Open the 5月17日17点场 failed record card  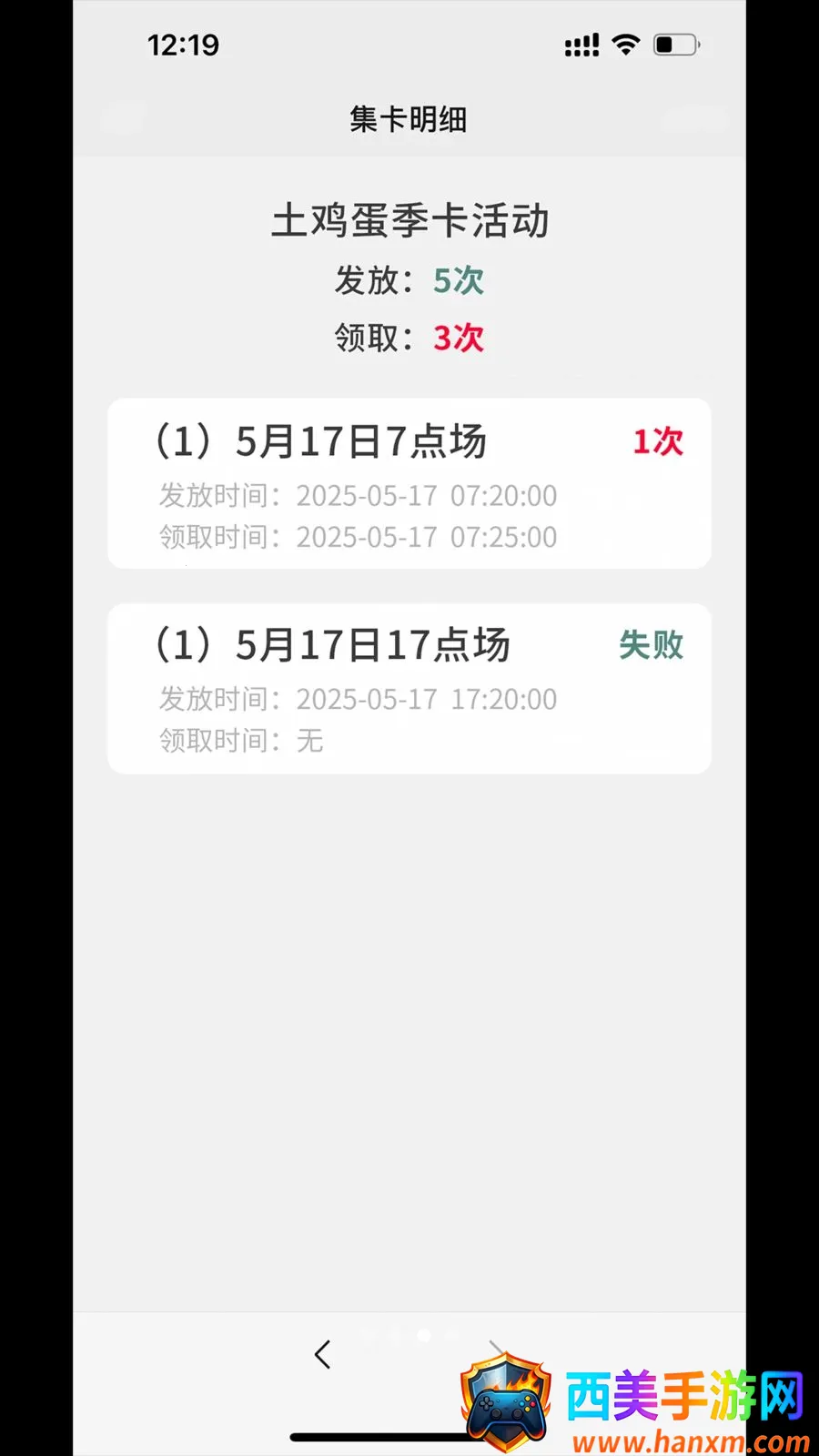click(x=409, y=689)
